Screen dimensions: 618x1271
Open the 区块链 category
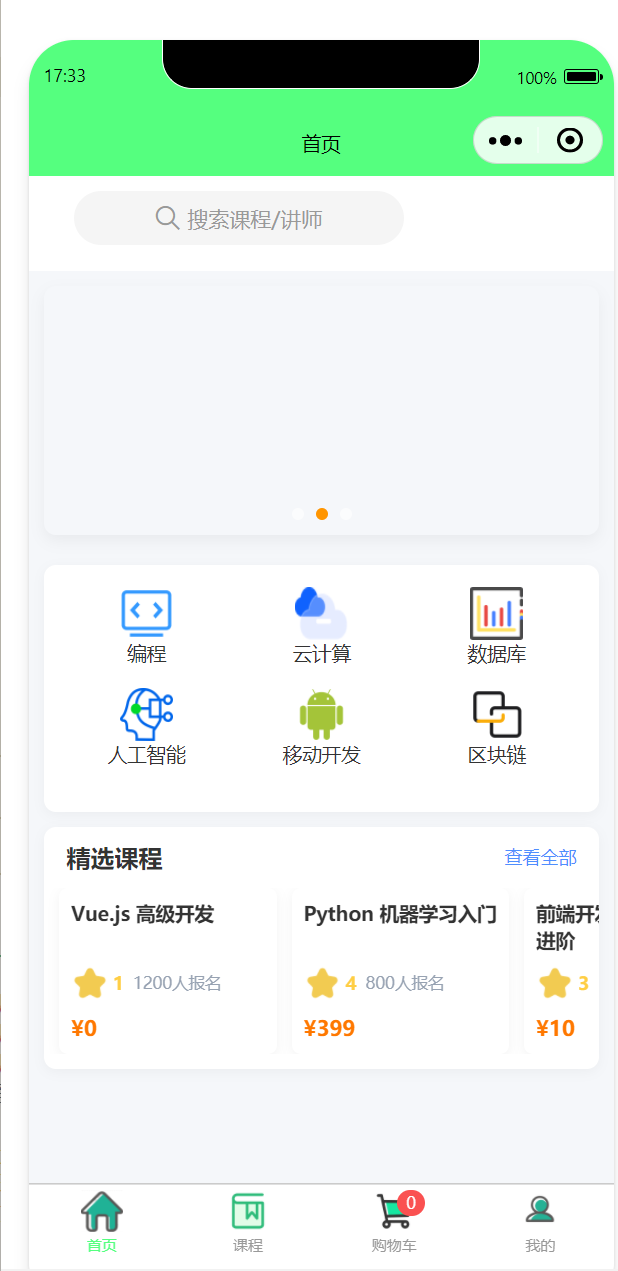(496, 727)
